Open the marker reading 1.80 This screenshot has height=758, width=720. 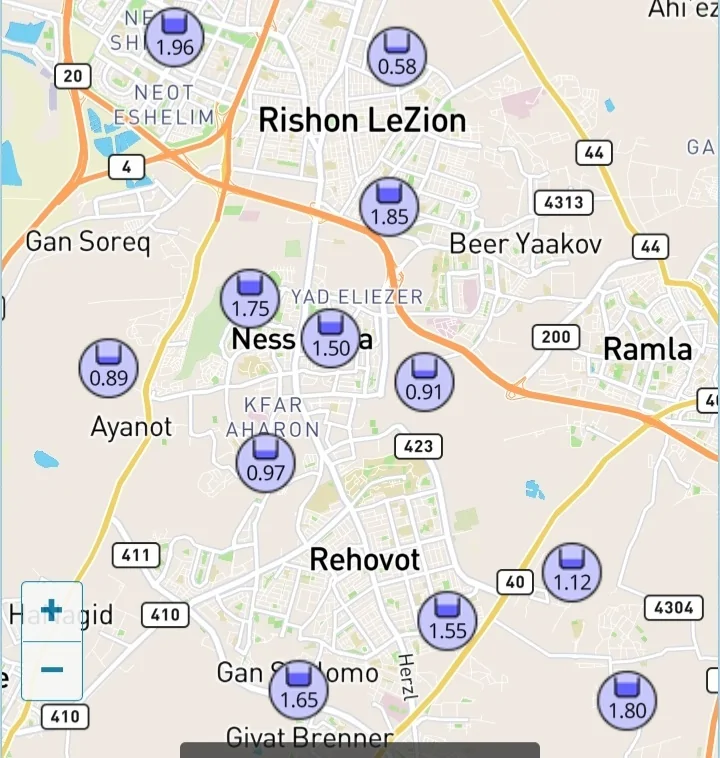pos(627,701)
